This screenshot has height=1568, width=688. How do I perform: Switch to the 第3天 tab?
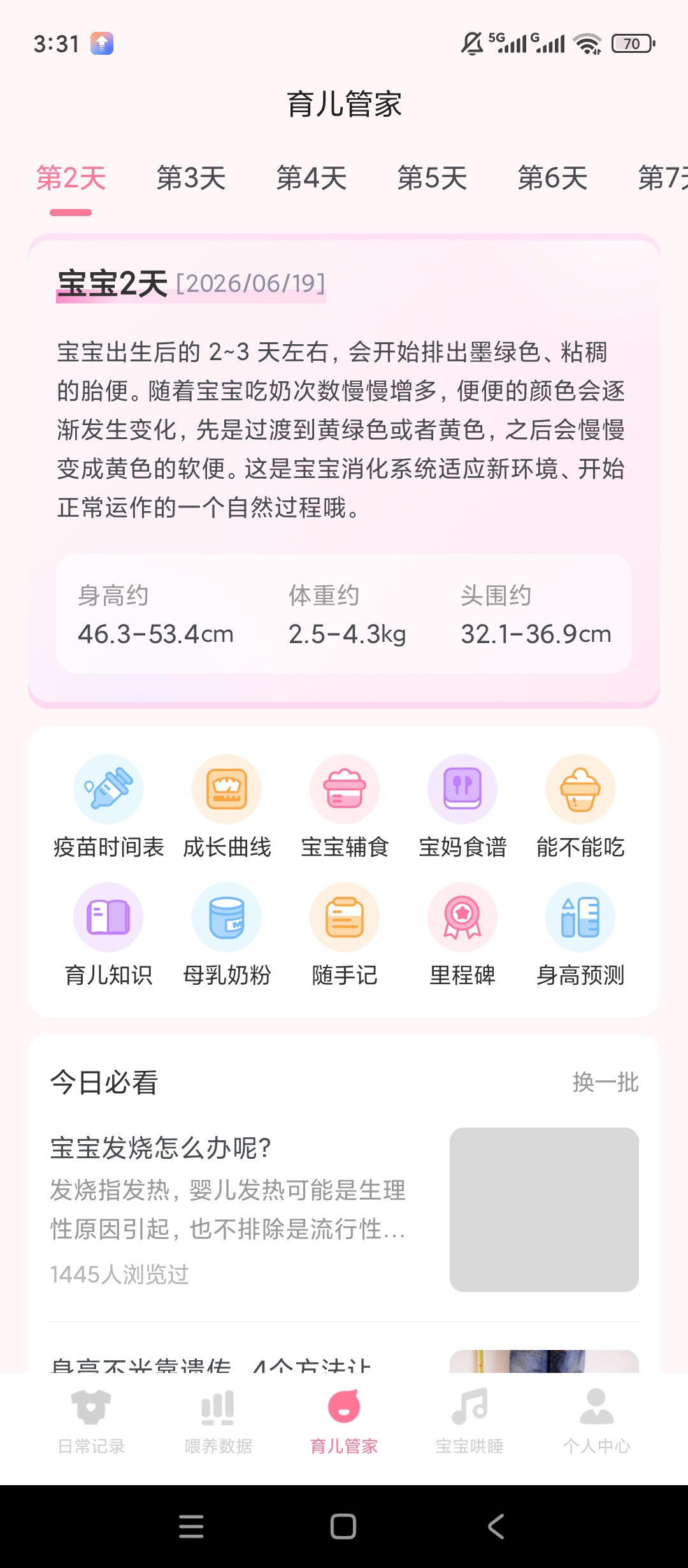[x=191, y=178]
